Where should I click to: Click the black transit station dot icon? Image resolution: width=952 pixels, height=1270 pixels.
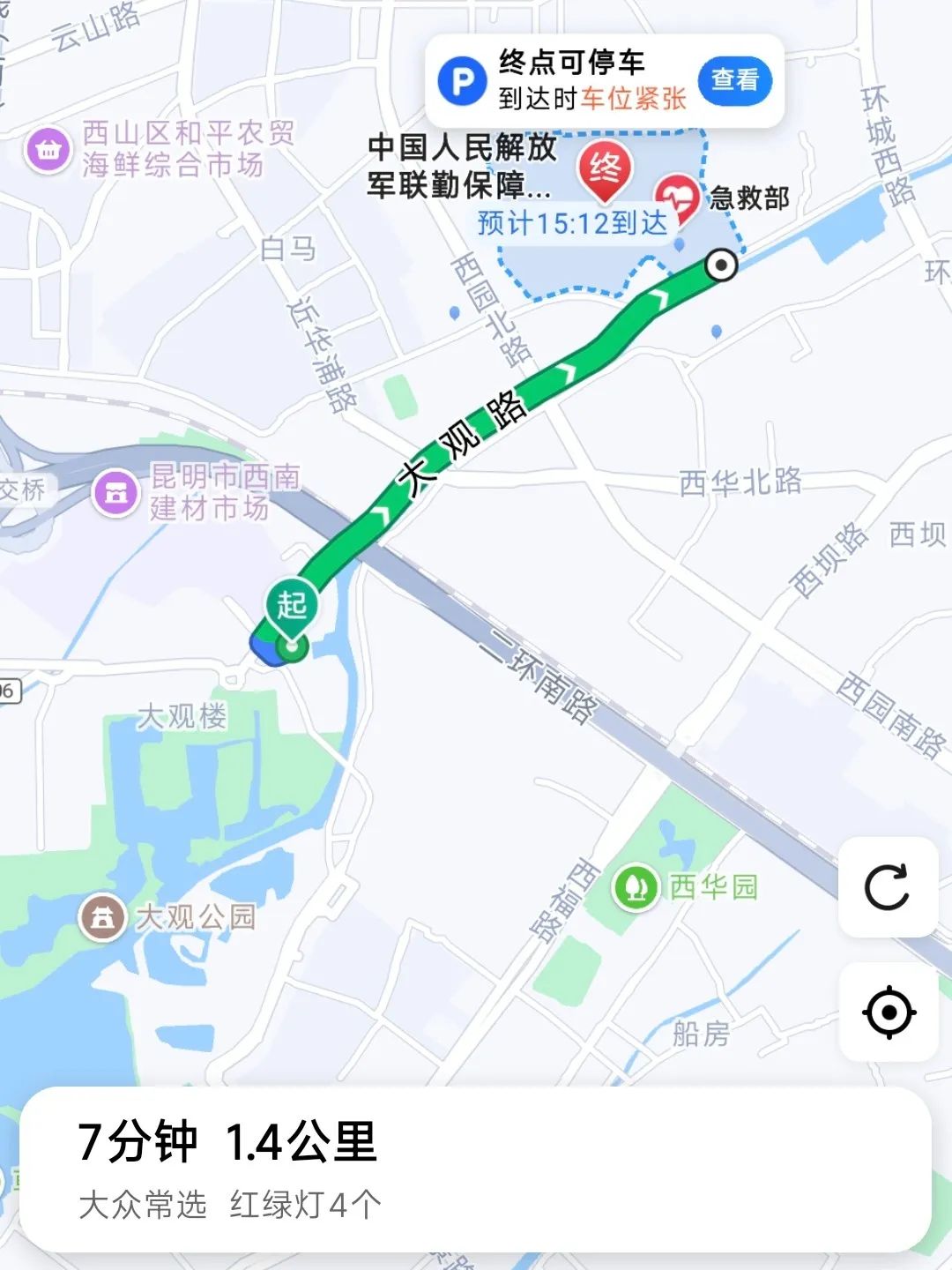721,263
